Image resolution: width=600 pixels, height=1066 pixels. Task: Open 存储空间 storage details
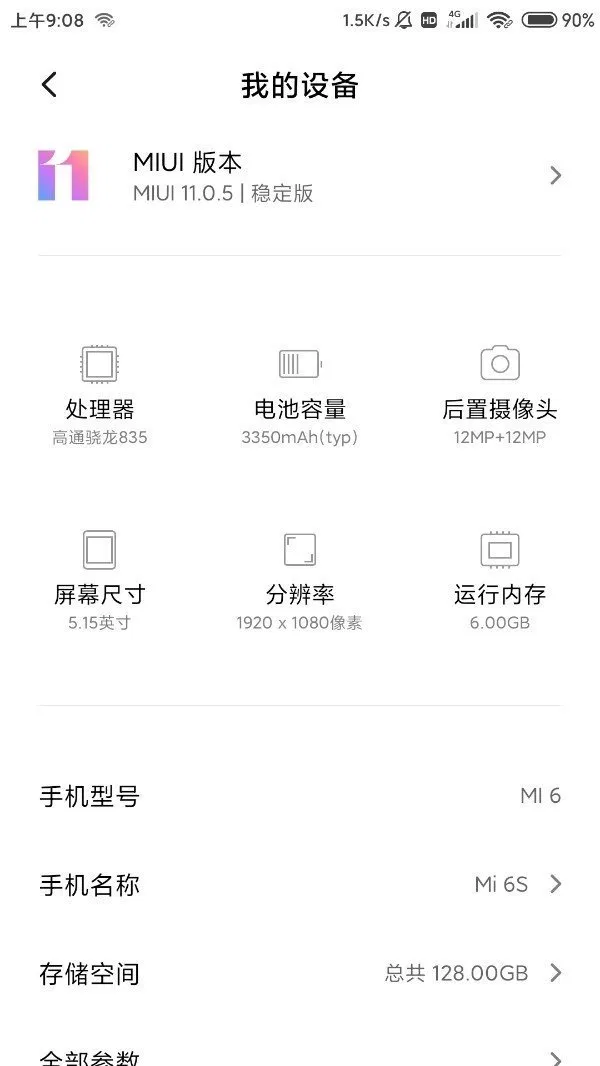click(x=300, y=973)
